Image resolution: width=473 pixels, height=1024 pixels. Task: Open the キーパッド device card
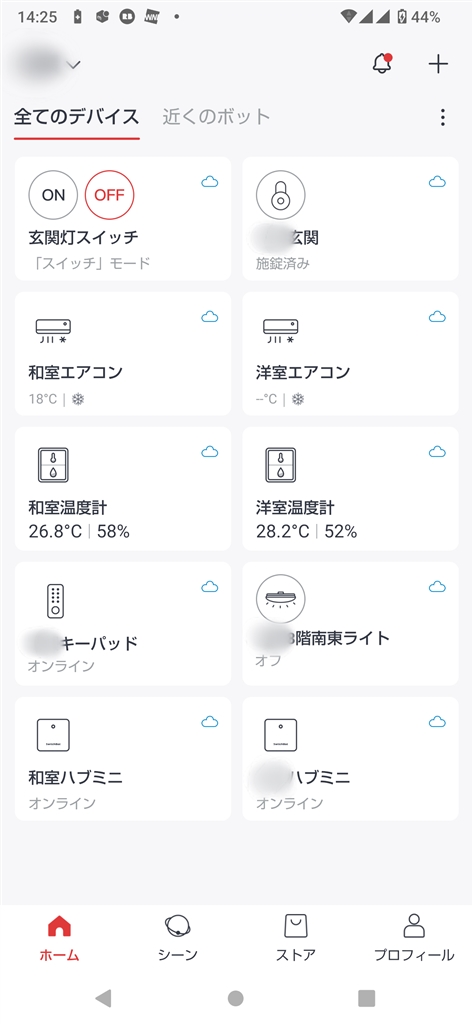coord(123,624)
